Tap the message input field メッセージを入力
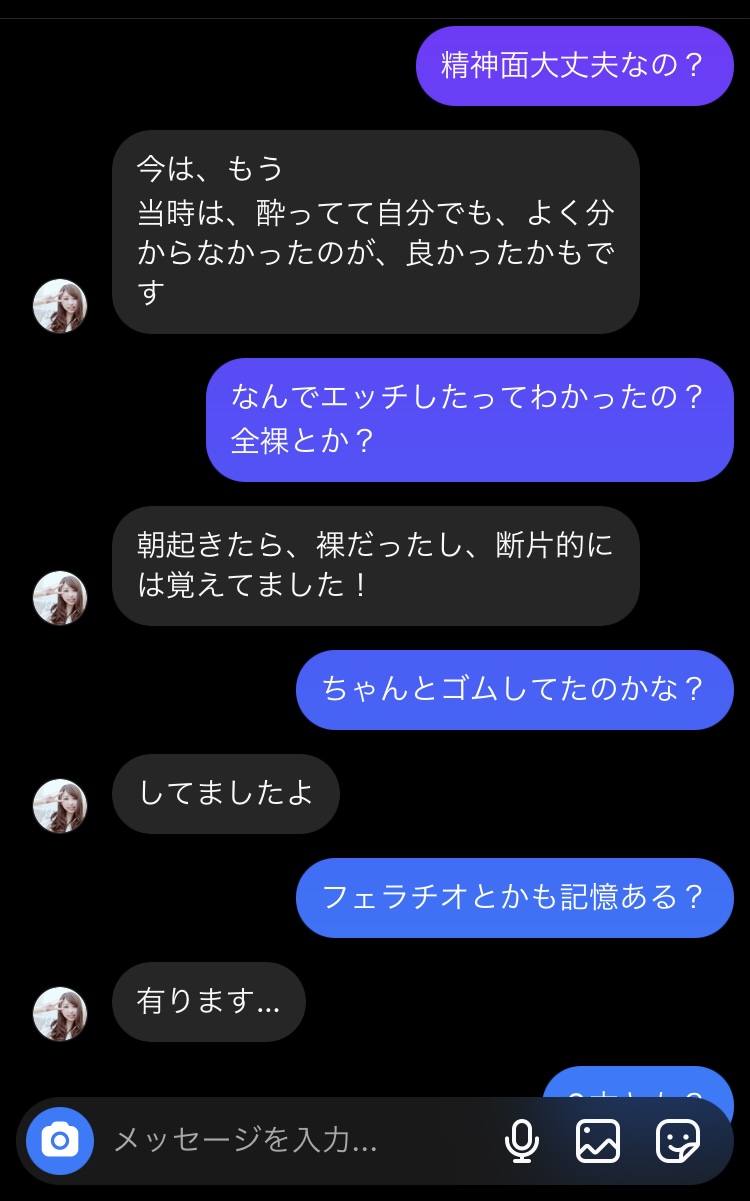Viewport: 750px width, 1201px height. (x=250, y=1140)
